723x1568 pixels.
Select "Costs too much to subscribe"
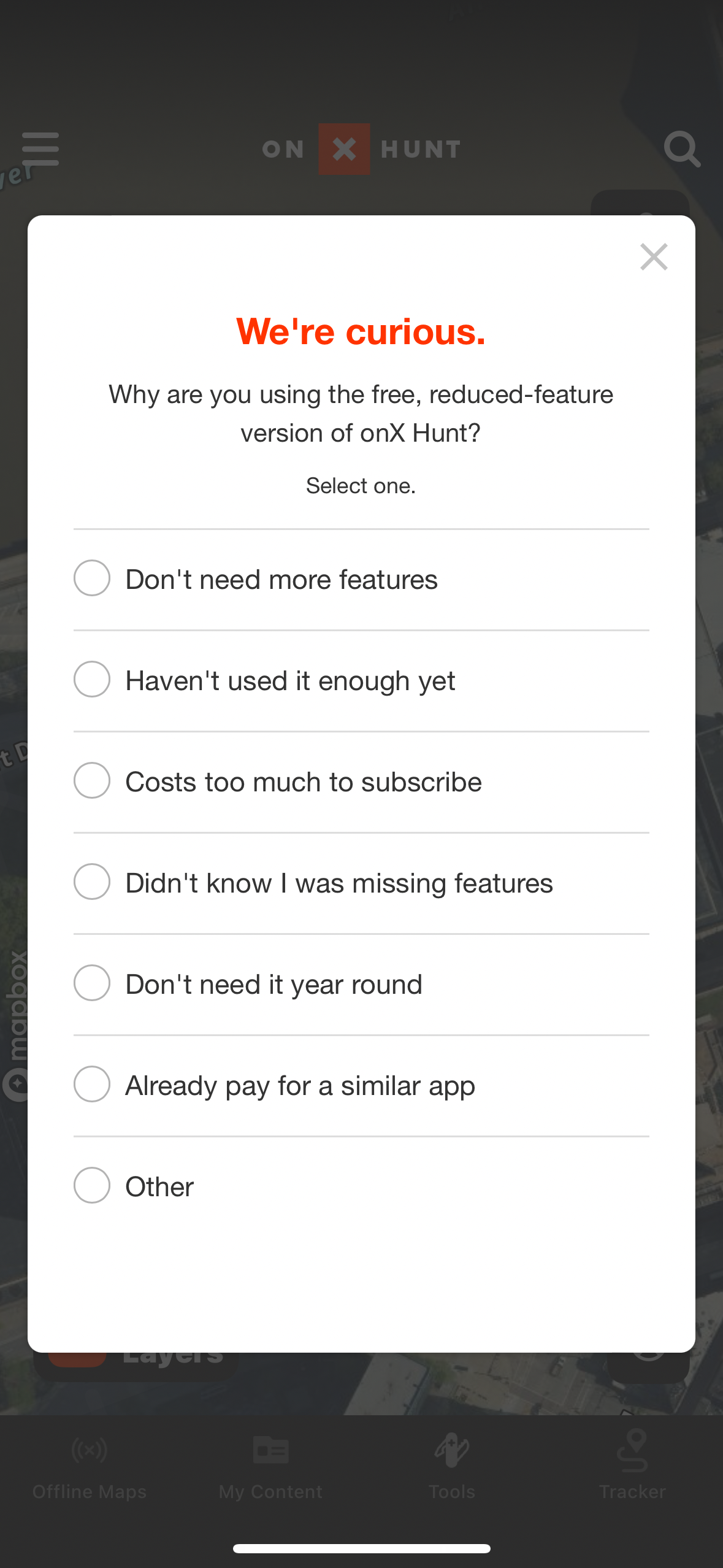pyautogui.click(x=91, y=781)
